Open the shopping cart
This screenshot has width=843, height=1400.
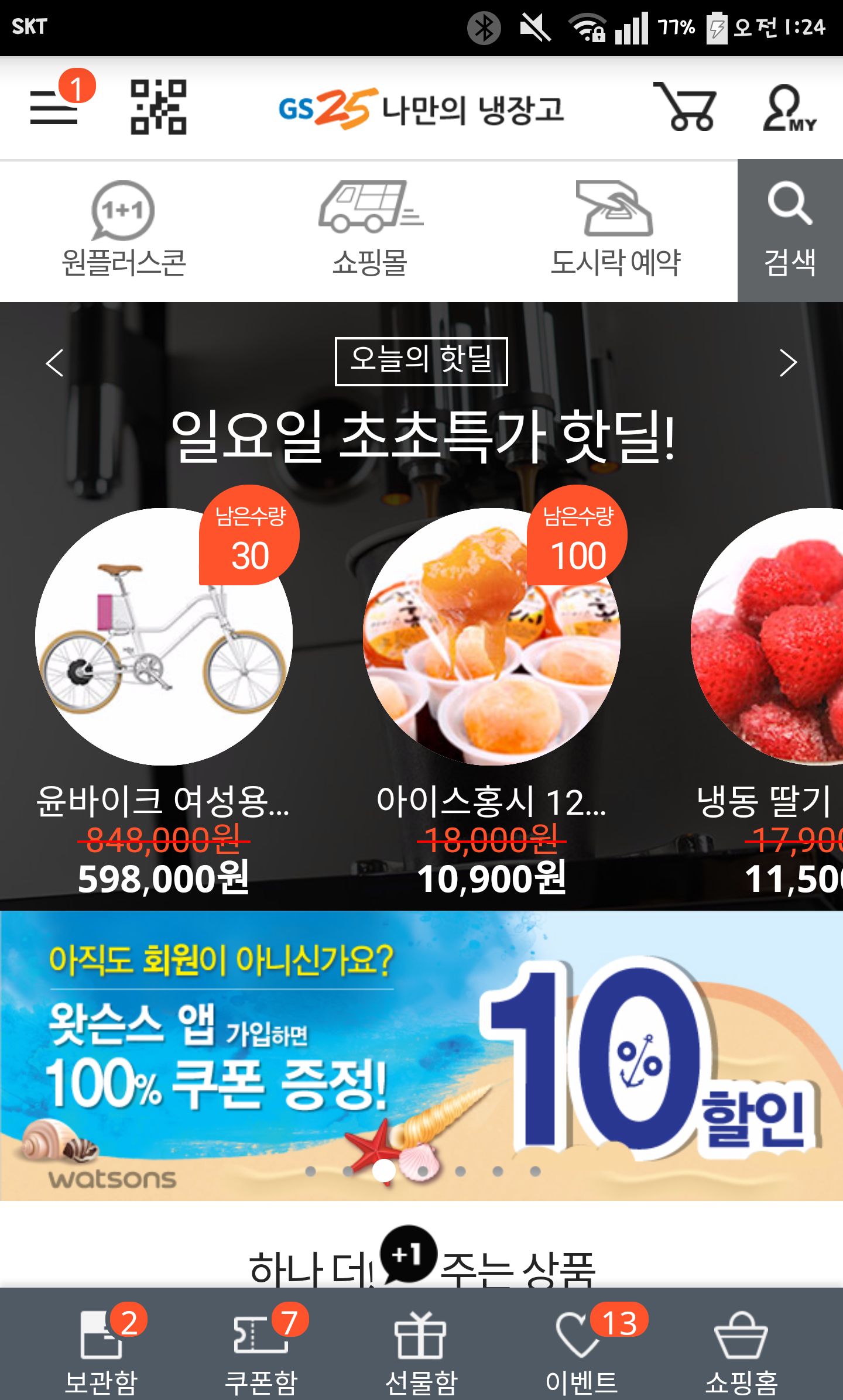pos(685,107)
